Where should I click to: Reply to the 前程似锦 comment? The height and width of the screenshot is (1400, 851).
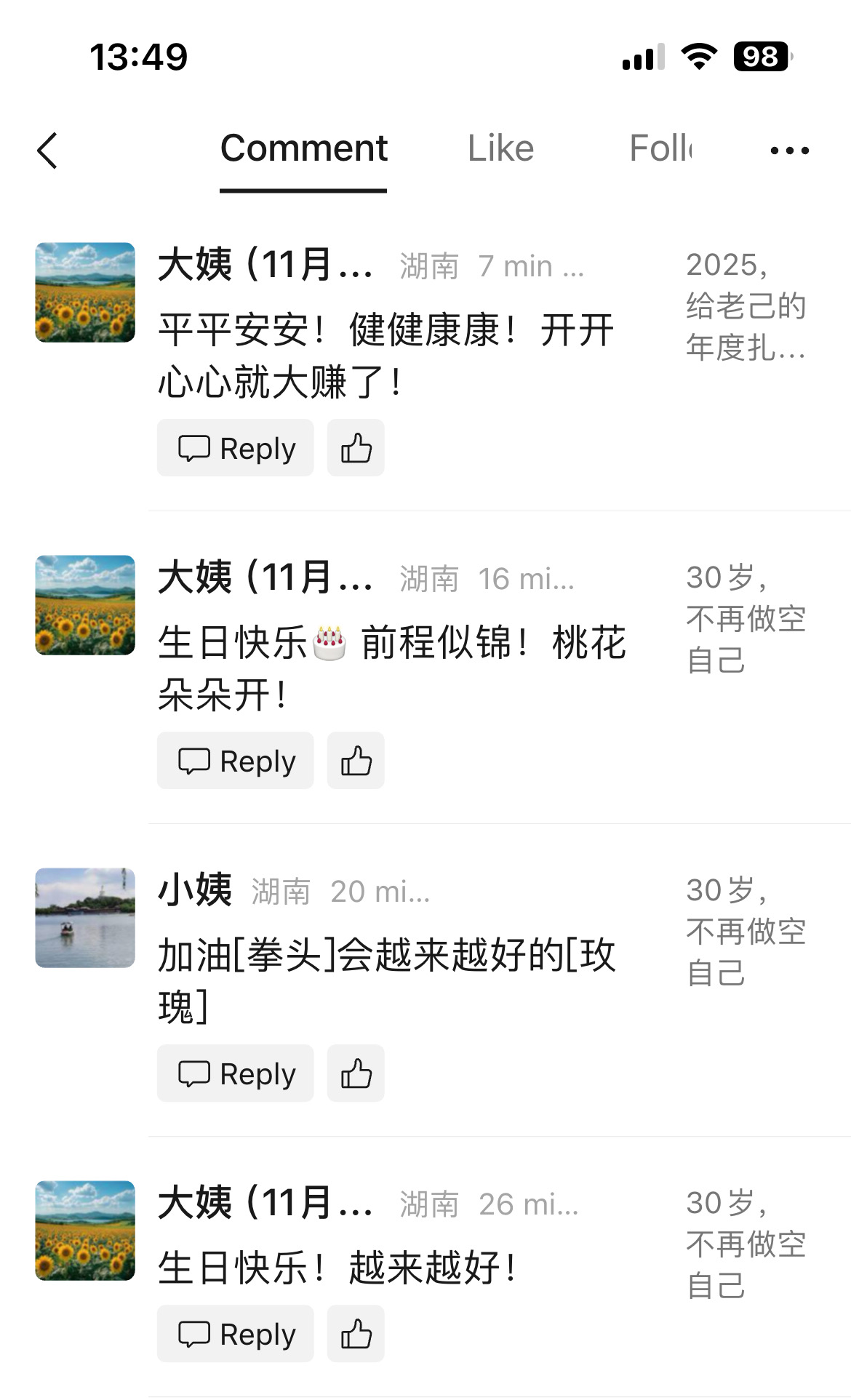[x=236, y=761]
